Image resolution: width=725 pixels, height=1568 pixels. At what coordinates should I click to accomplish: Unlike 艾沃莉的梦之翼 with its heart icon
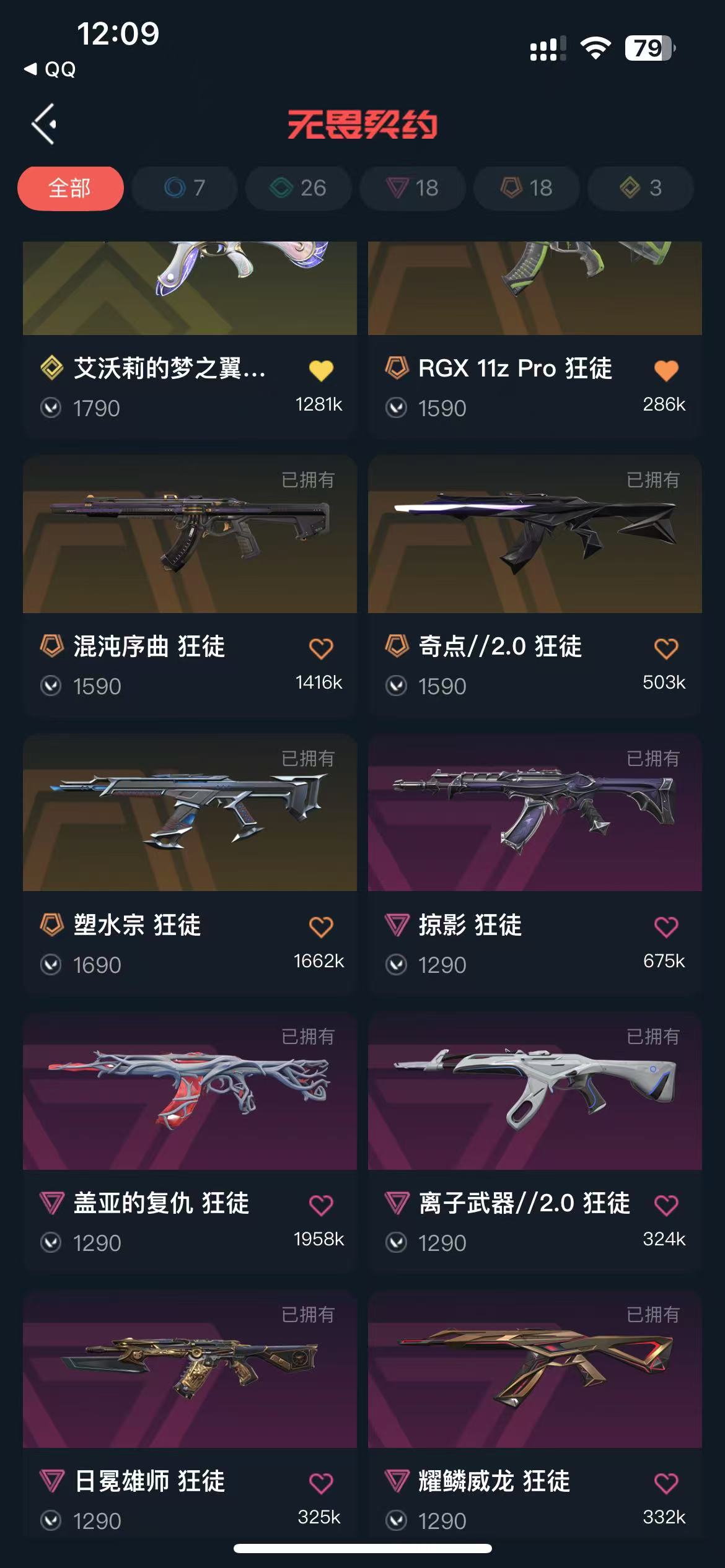[x=321, y=370]
